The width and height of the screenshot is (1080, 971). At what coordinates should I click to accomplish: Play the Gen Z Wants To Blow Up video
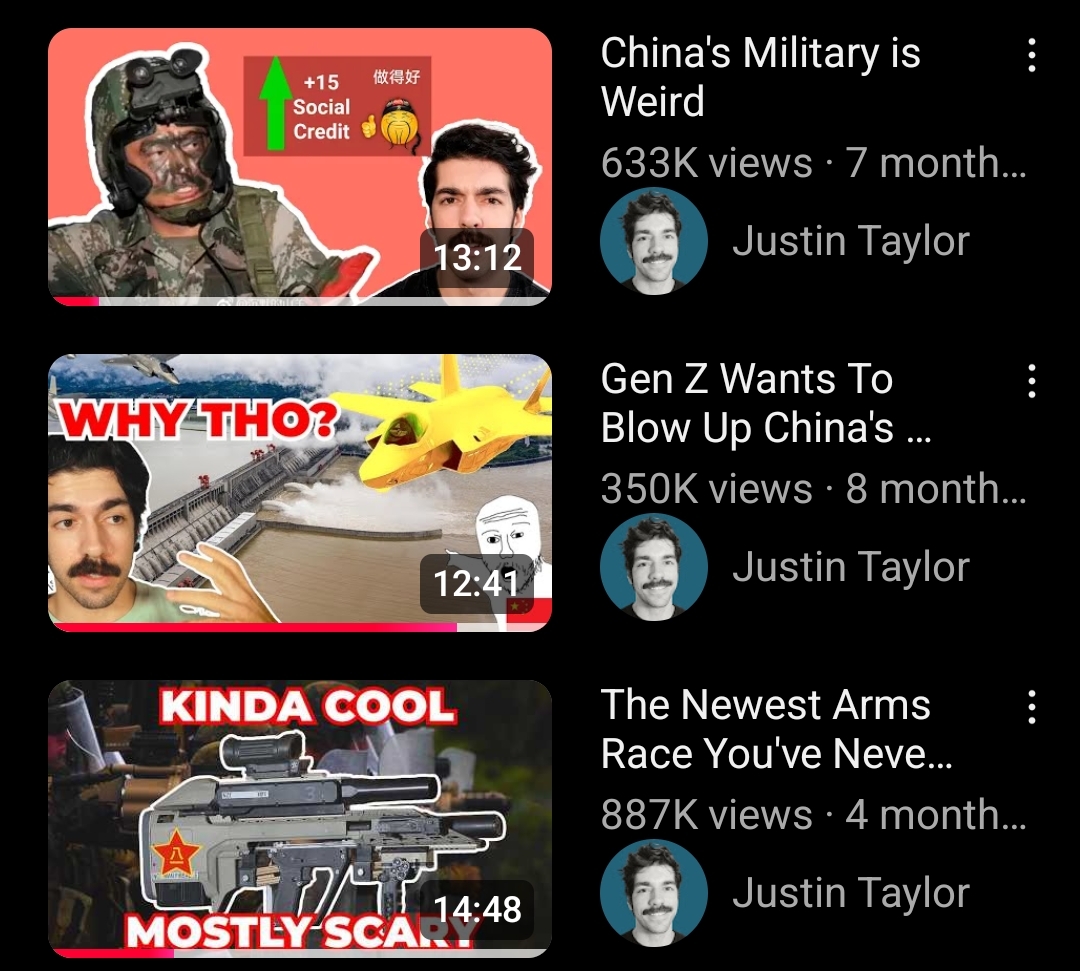click(300, 492)
